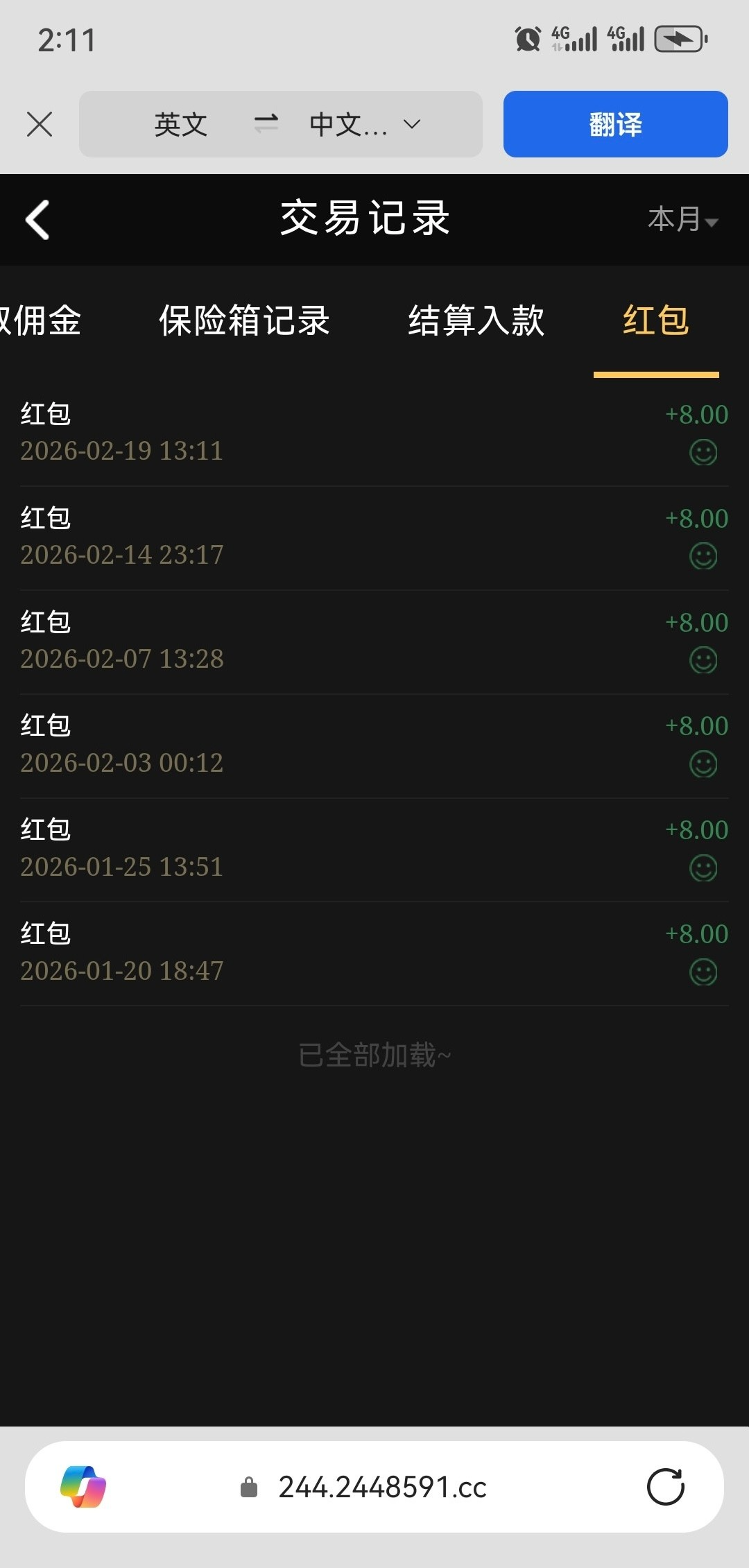Select 英文 as source language
This screenshot has width=749, height=1568.
(181, 125)
